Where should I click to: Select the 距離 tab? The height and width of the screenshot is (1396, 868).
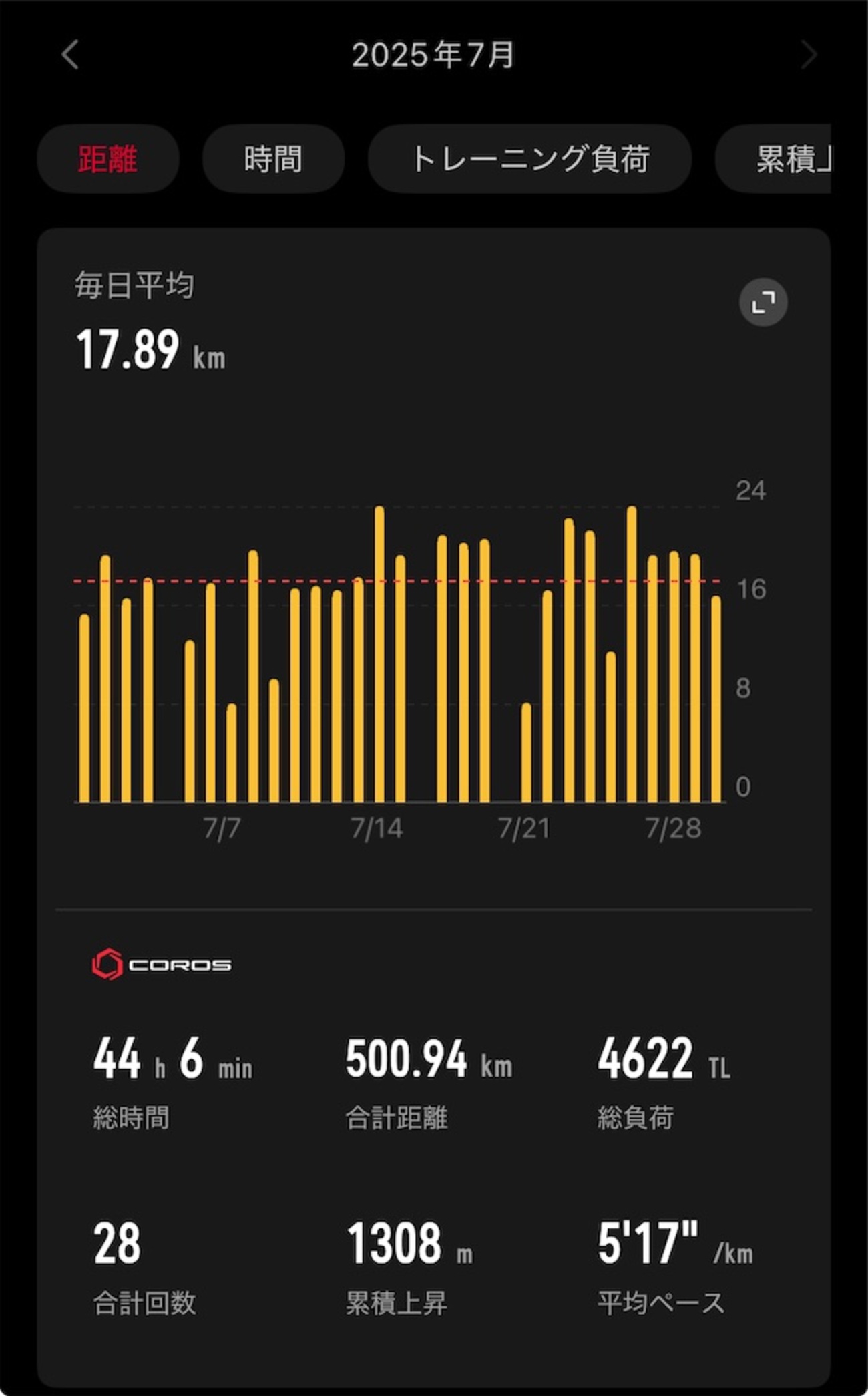click(x=108, y=159)
